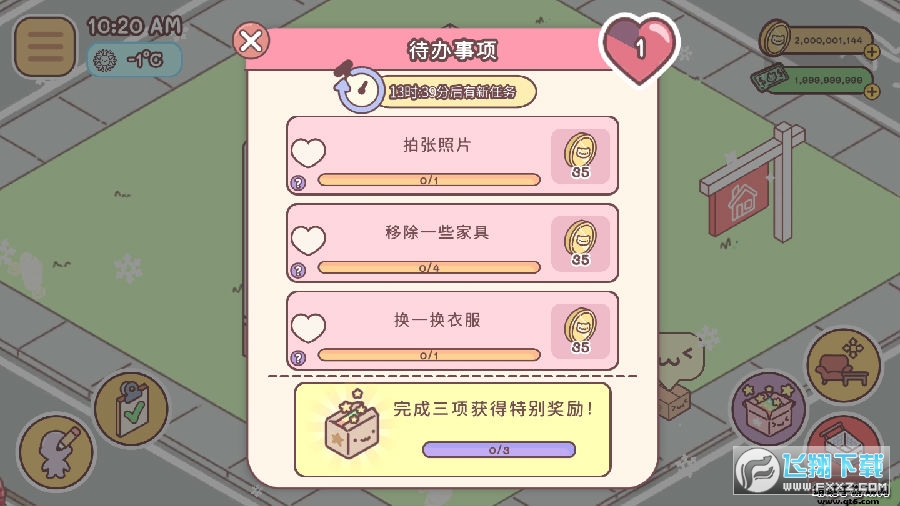Image resolution: width=900 pixels, height=506 pixels.
Task: Tap help icon on 移除一些家具 task
Action: click(297, 270)
